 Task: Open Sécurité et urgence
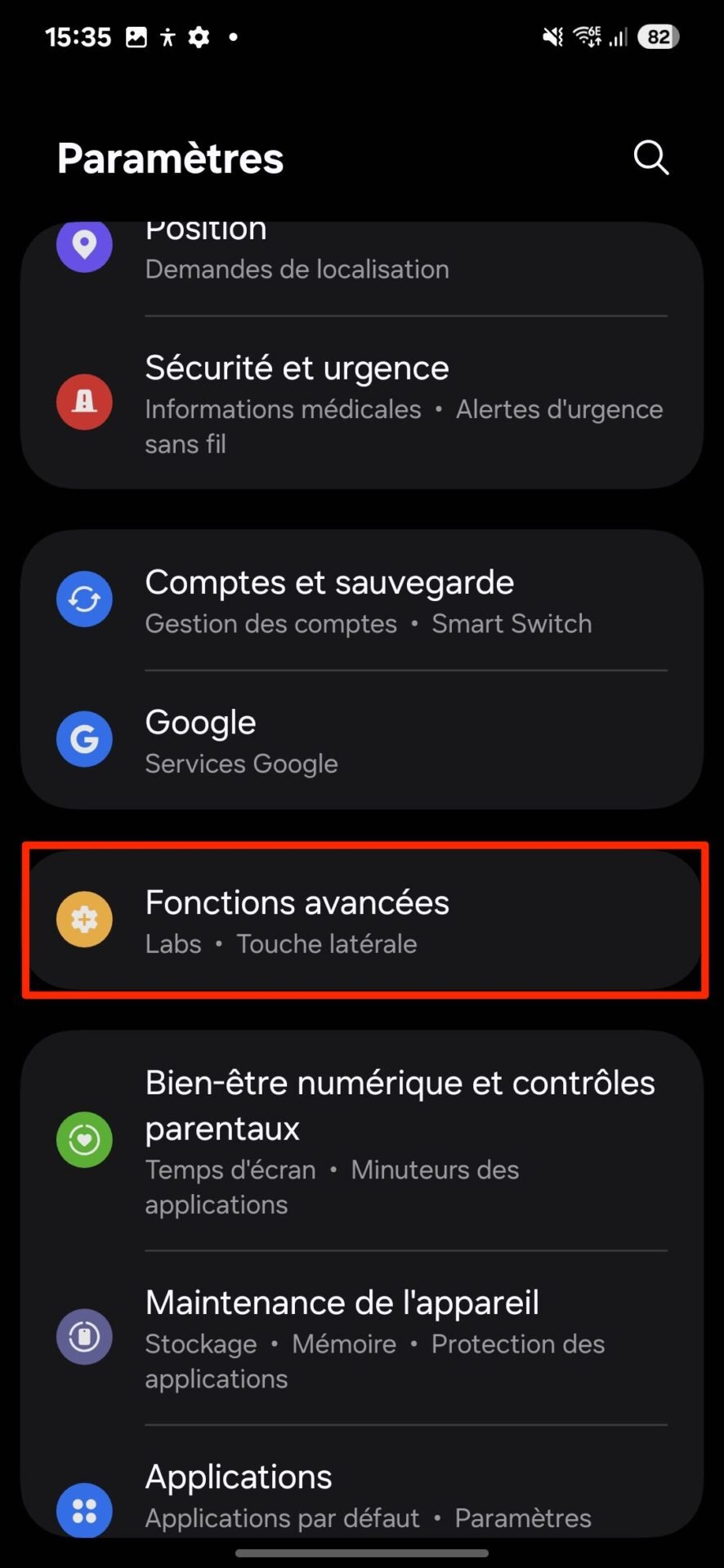coord(362,403)
